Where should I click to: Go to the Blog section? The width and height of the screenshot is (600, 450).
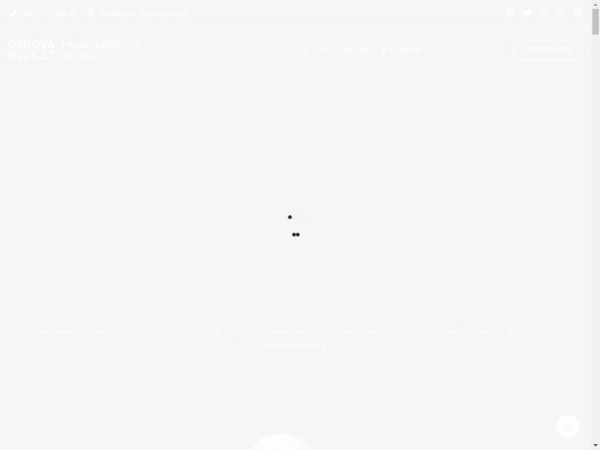[x=356, y=50]
